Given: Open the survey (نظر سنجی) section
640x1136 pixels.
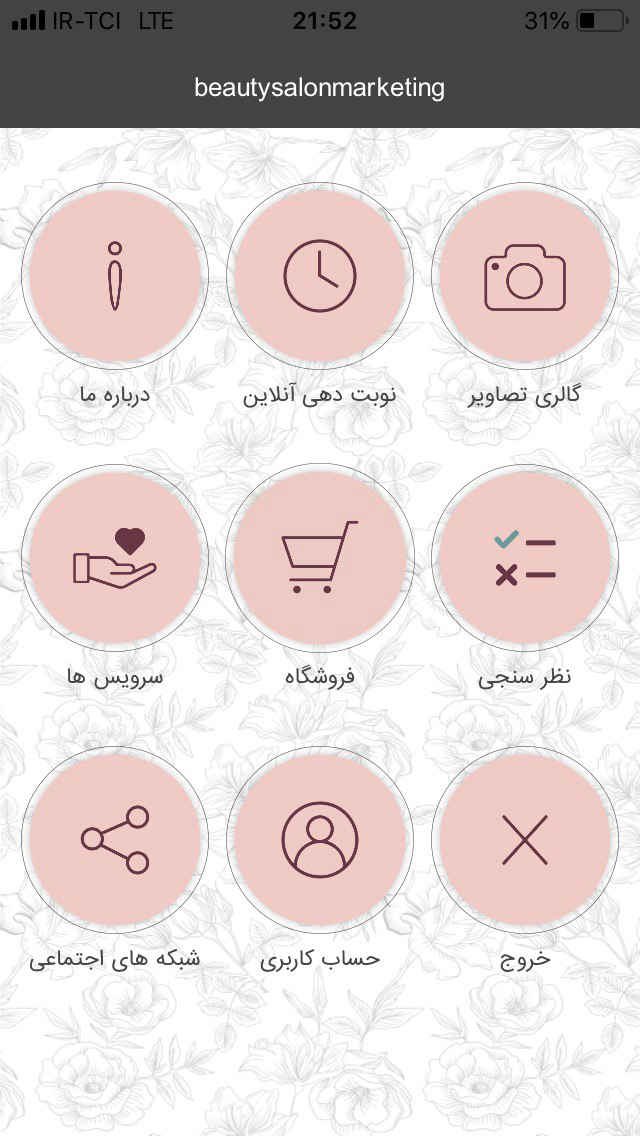Looking at the screenshot, I should click(525, 558).
